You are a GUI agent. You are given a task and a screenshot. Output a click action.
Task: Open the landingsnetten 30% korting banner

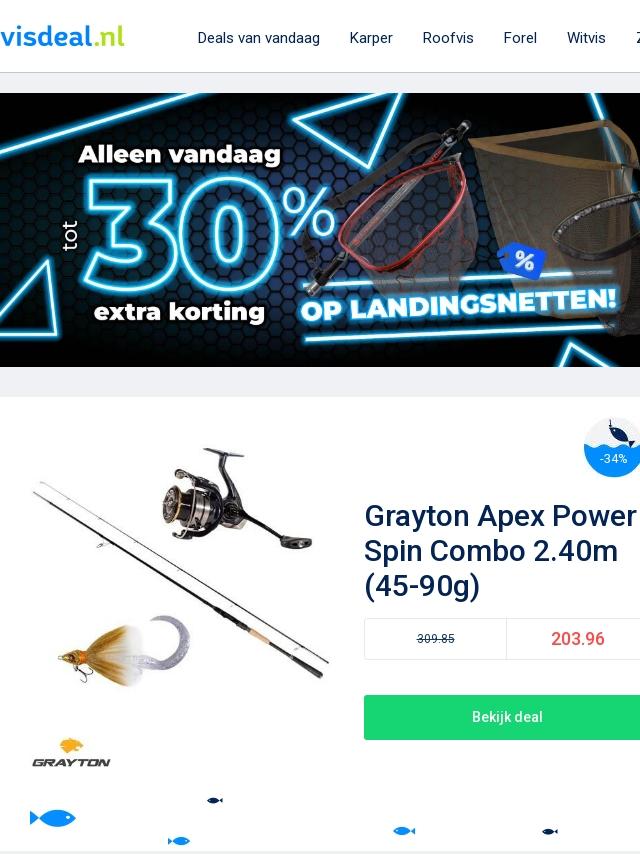click(320, 230)
